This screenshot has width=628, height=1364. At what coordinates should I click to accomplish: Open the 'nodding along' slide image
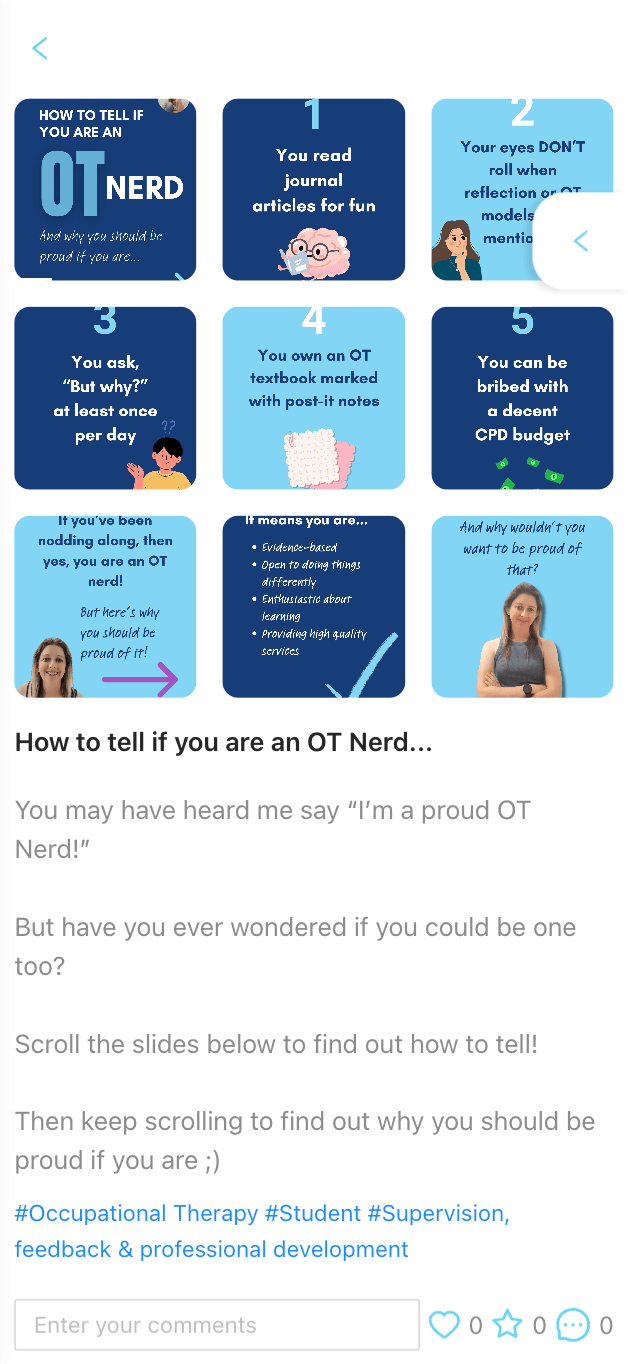coord(105,606)
